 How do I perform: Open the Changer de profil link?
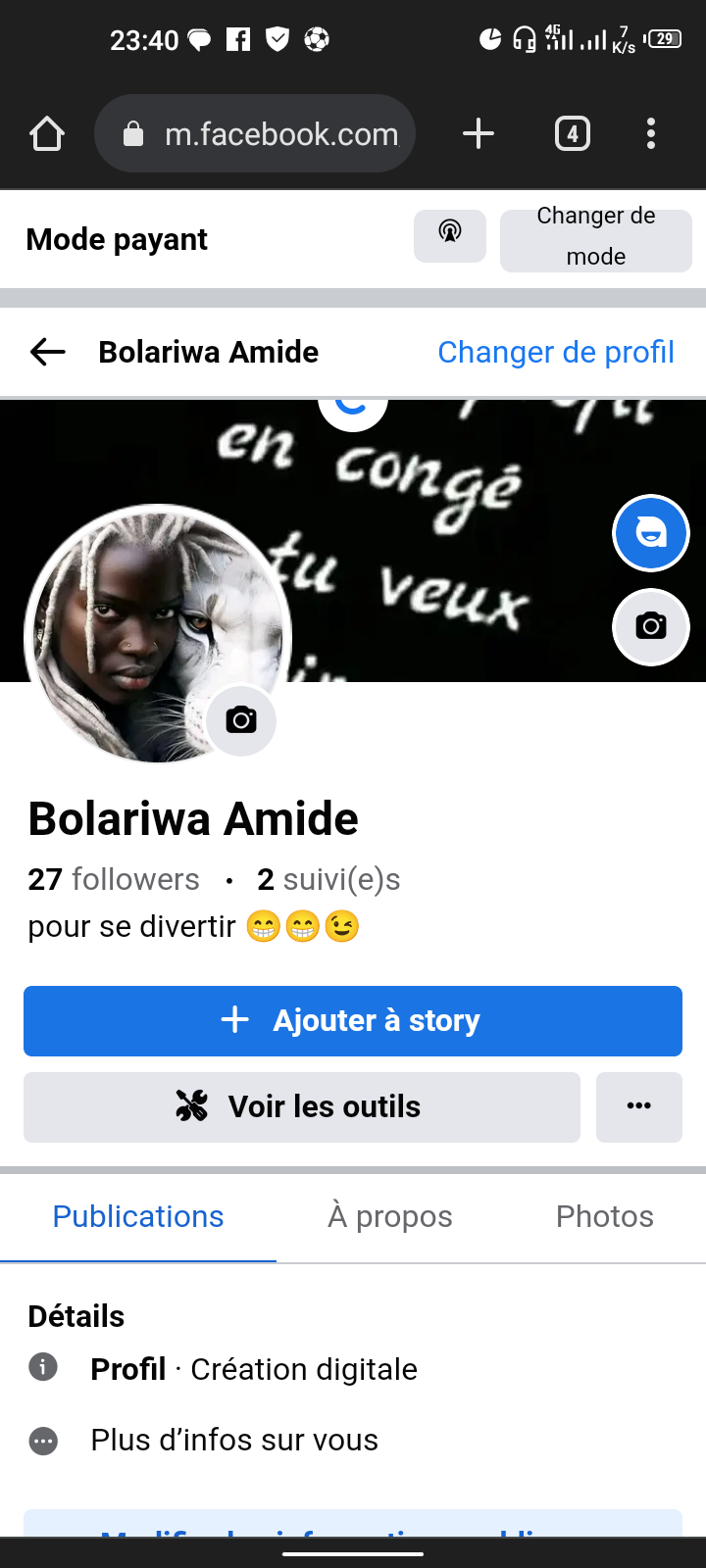[555, 352]
